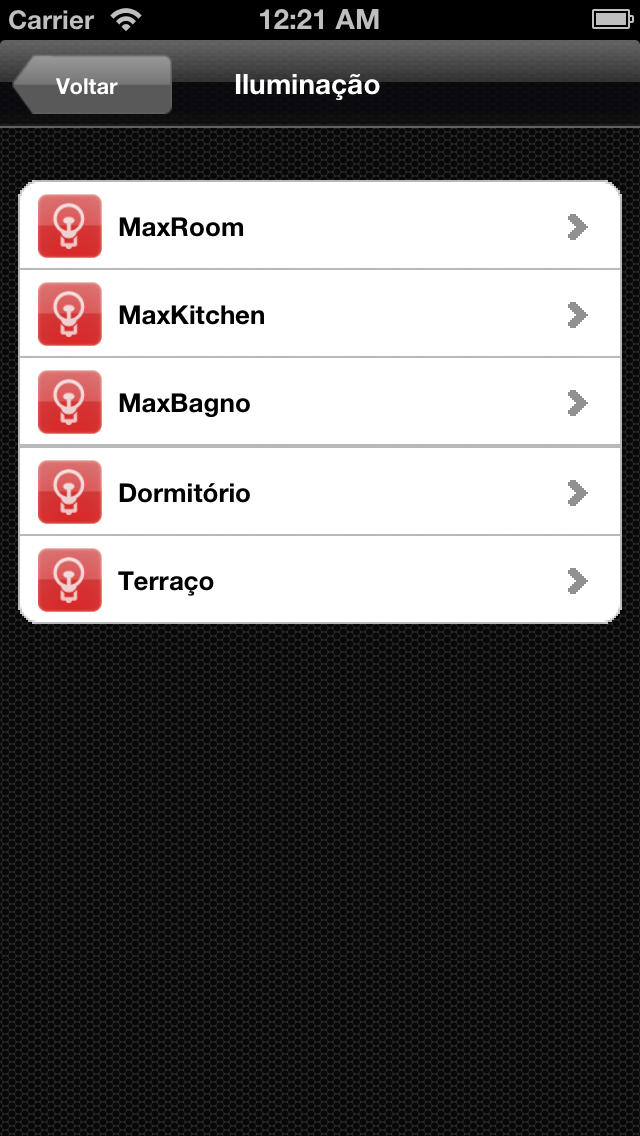The height and width of the screenshot is (1136, 640).
Task: Open MaxBagno lighting controls
Action: click(x=320, y=401)
